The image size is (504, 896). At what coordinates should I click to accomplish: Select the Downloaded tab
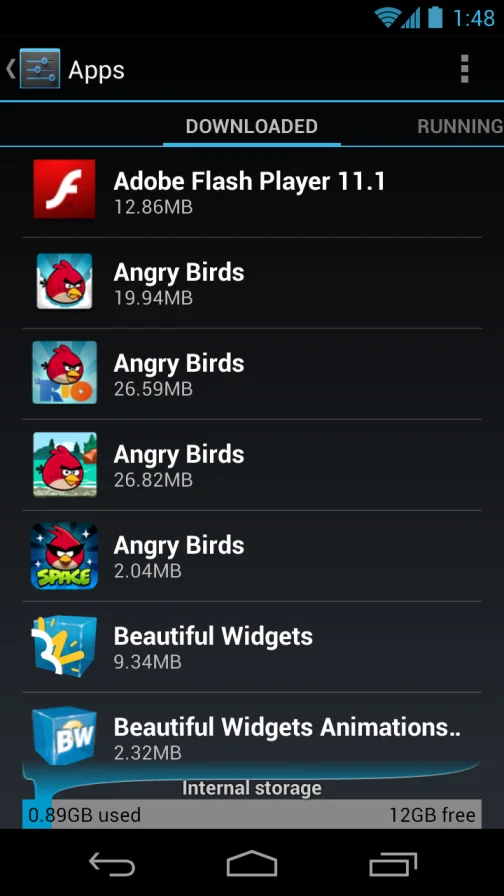coord(251,126)
